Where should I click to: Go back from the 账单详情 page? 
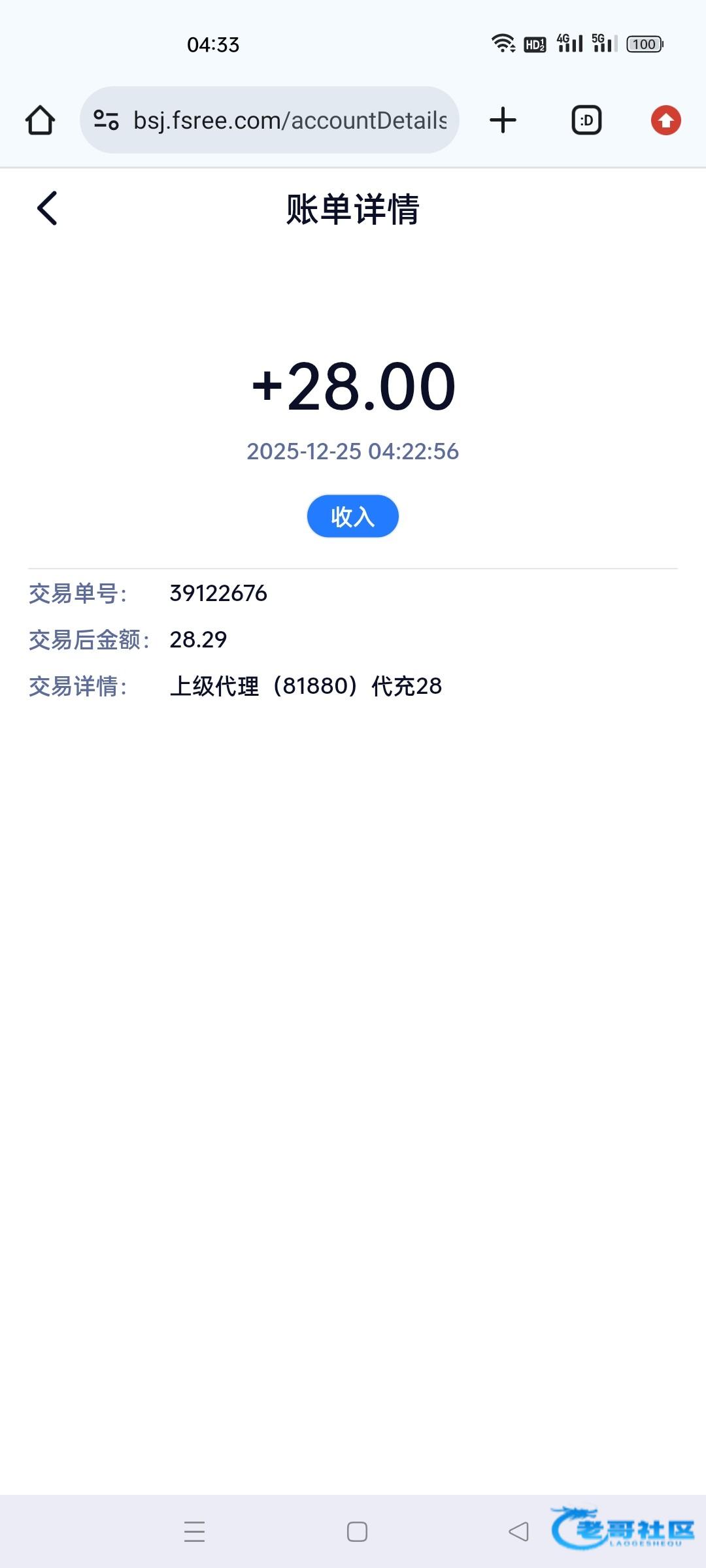click(x=47, y=209)
